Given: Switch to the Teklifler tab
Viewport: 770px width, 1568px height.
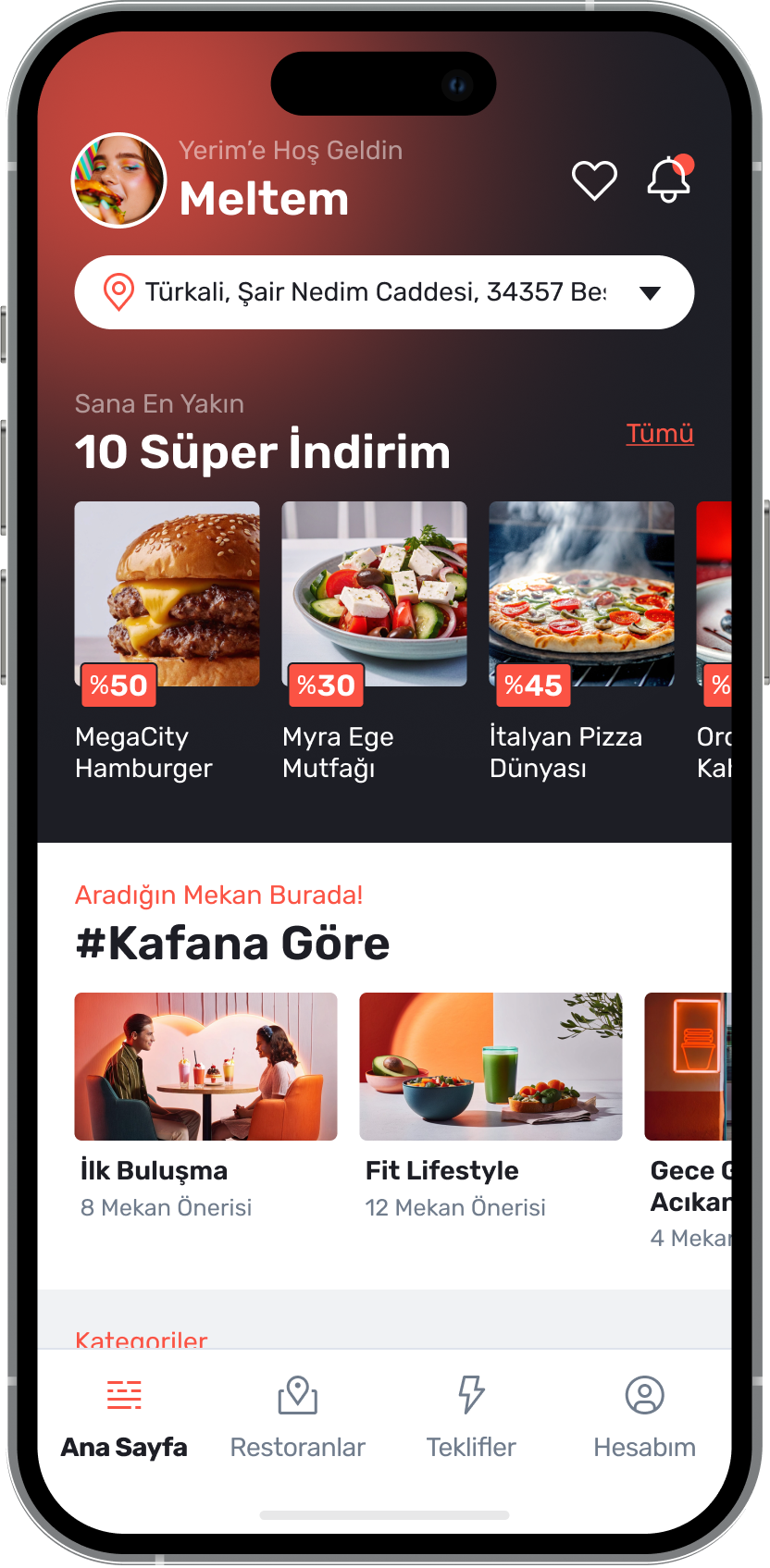Looking at the screenshot, I should coord(471,1417).
